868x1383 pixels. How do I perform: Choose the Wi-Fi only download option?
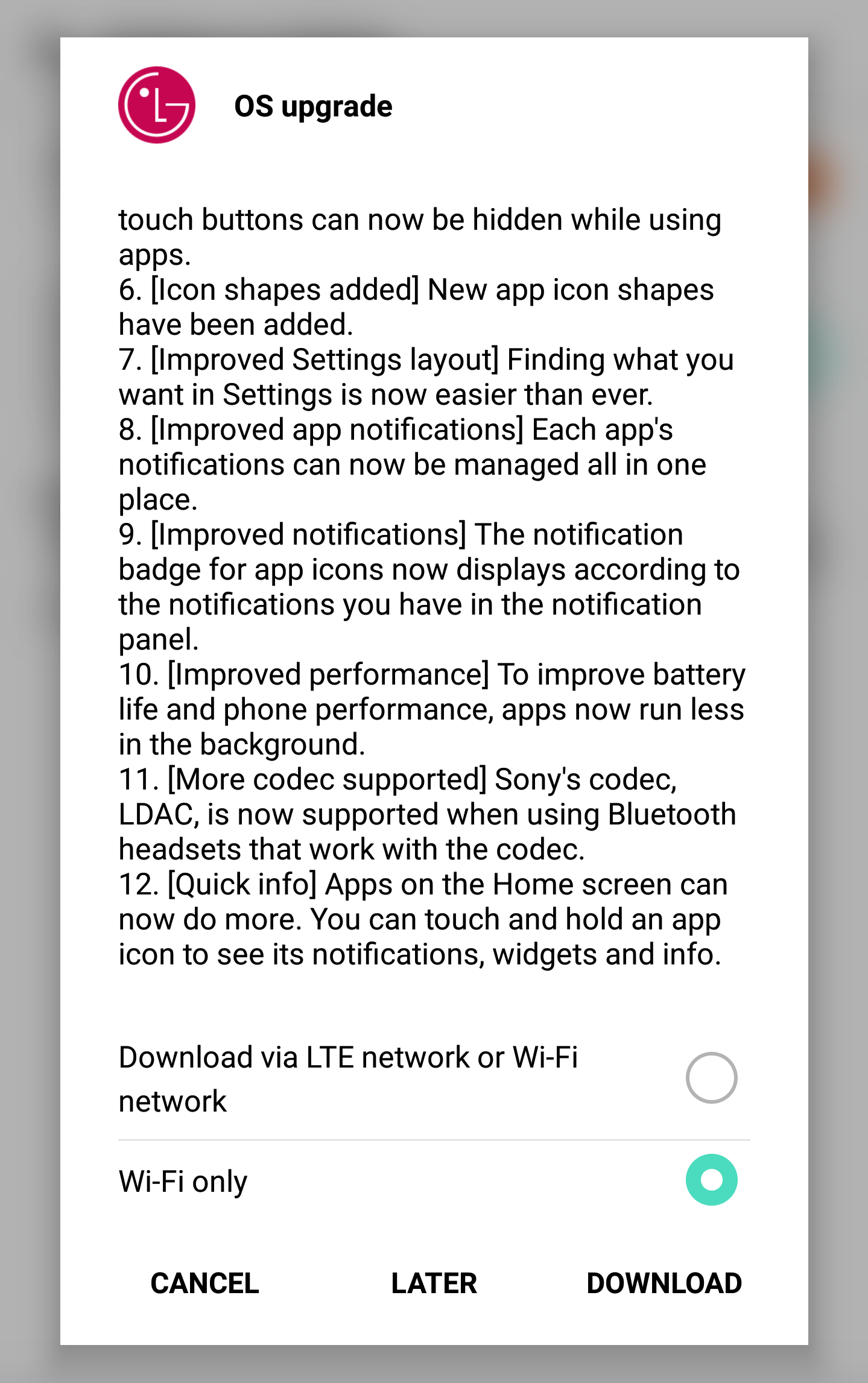(711, 1180)
